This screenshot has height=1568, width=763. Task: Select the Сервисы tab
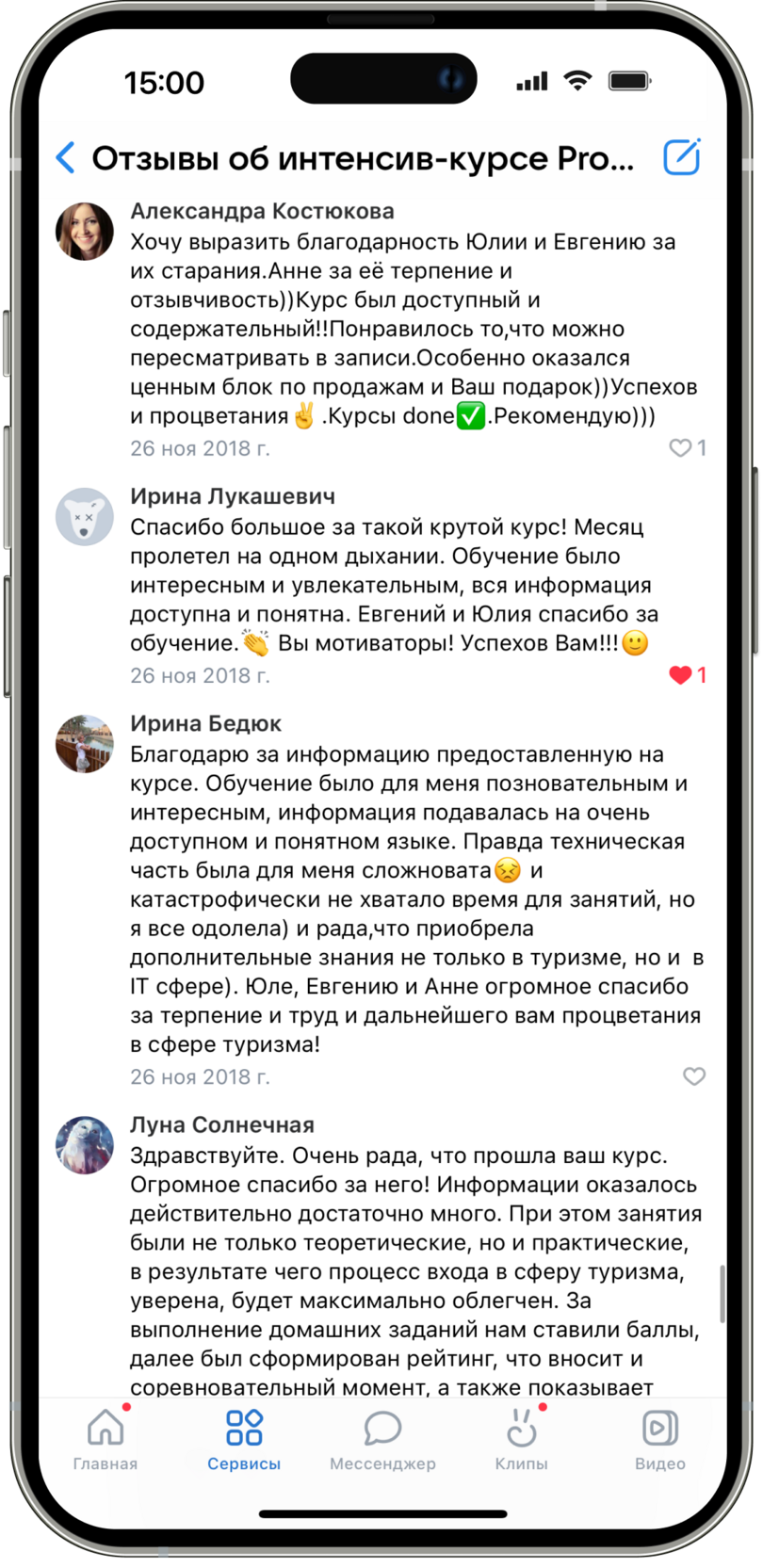[244, 1439]
